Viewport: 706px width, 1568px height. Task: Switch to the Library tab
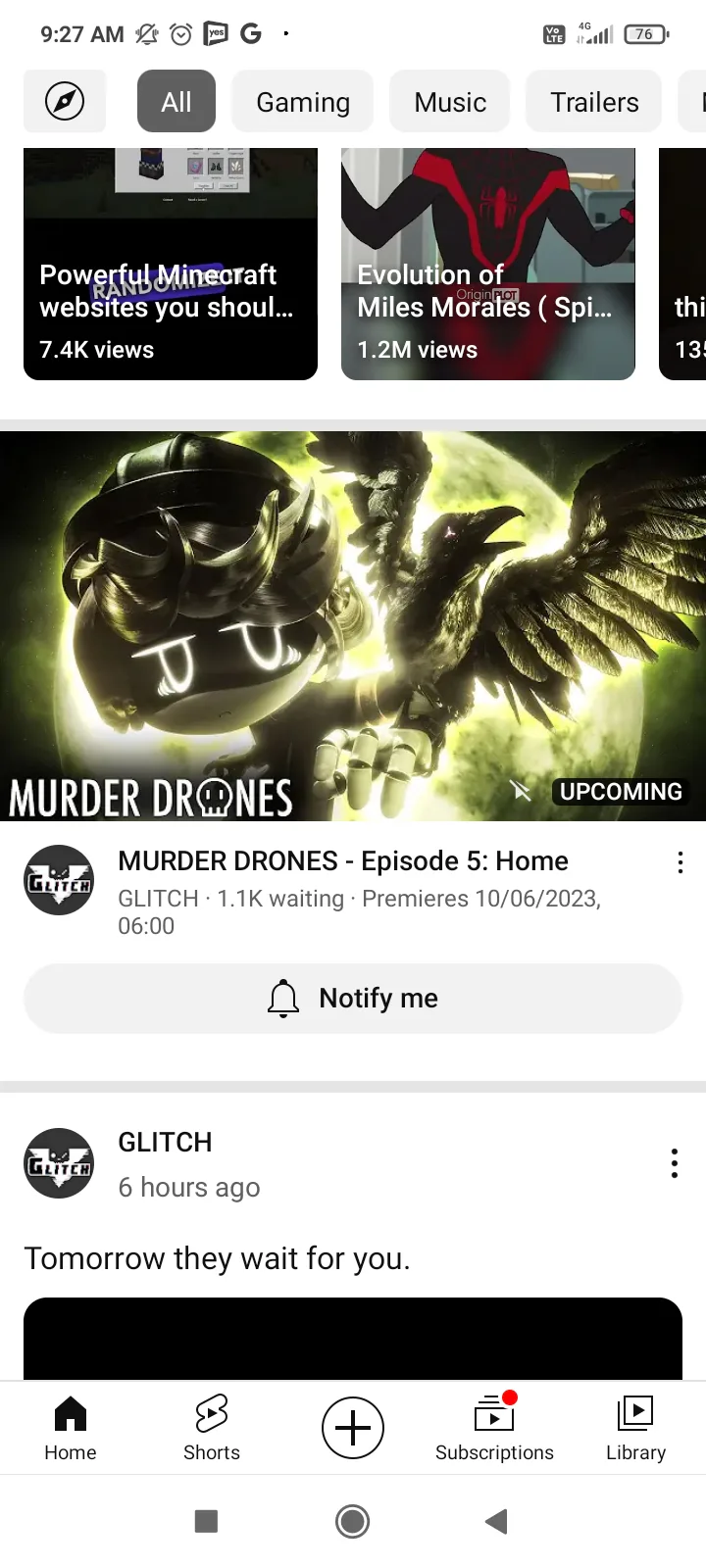pos(635,1428)
